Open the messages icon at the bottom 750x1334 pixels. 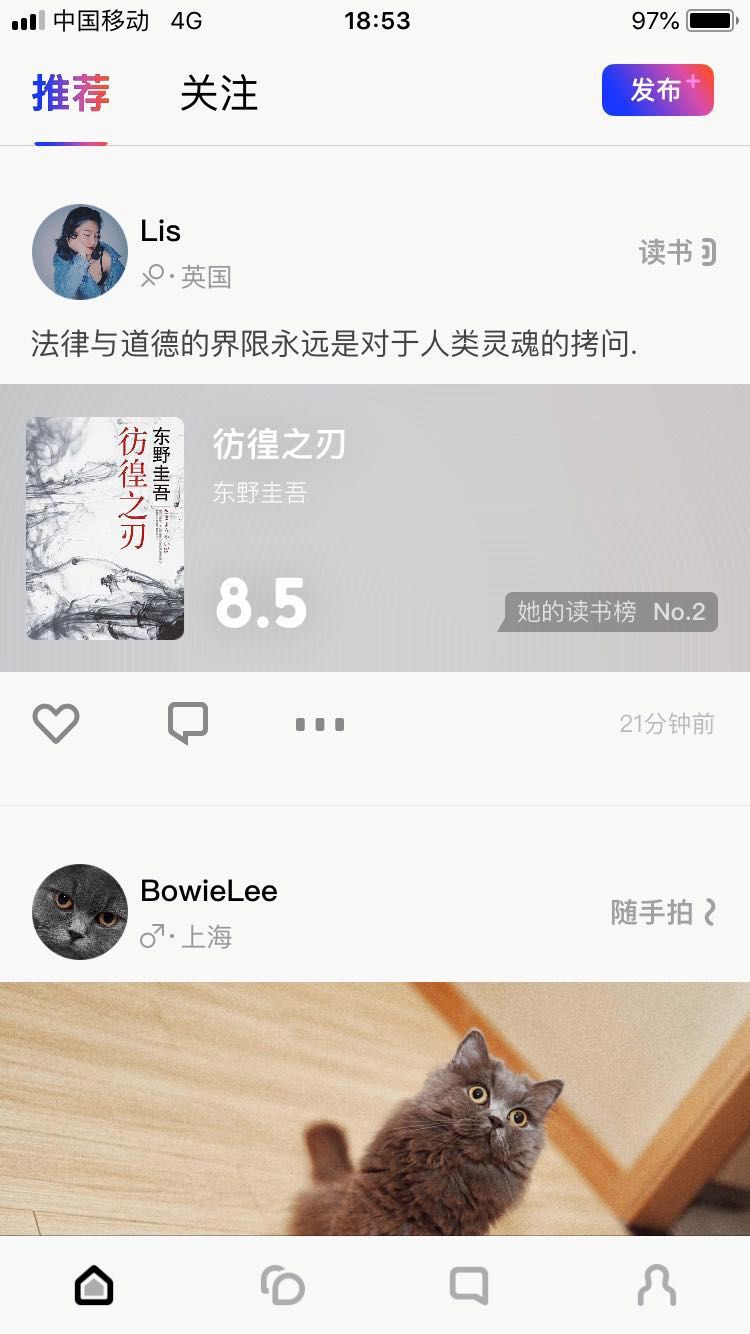point(468,1286)
